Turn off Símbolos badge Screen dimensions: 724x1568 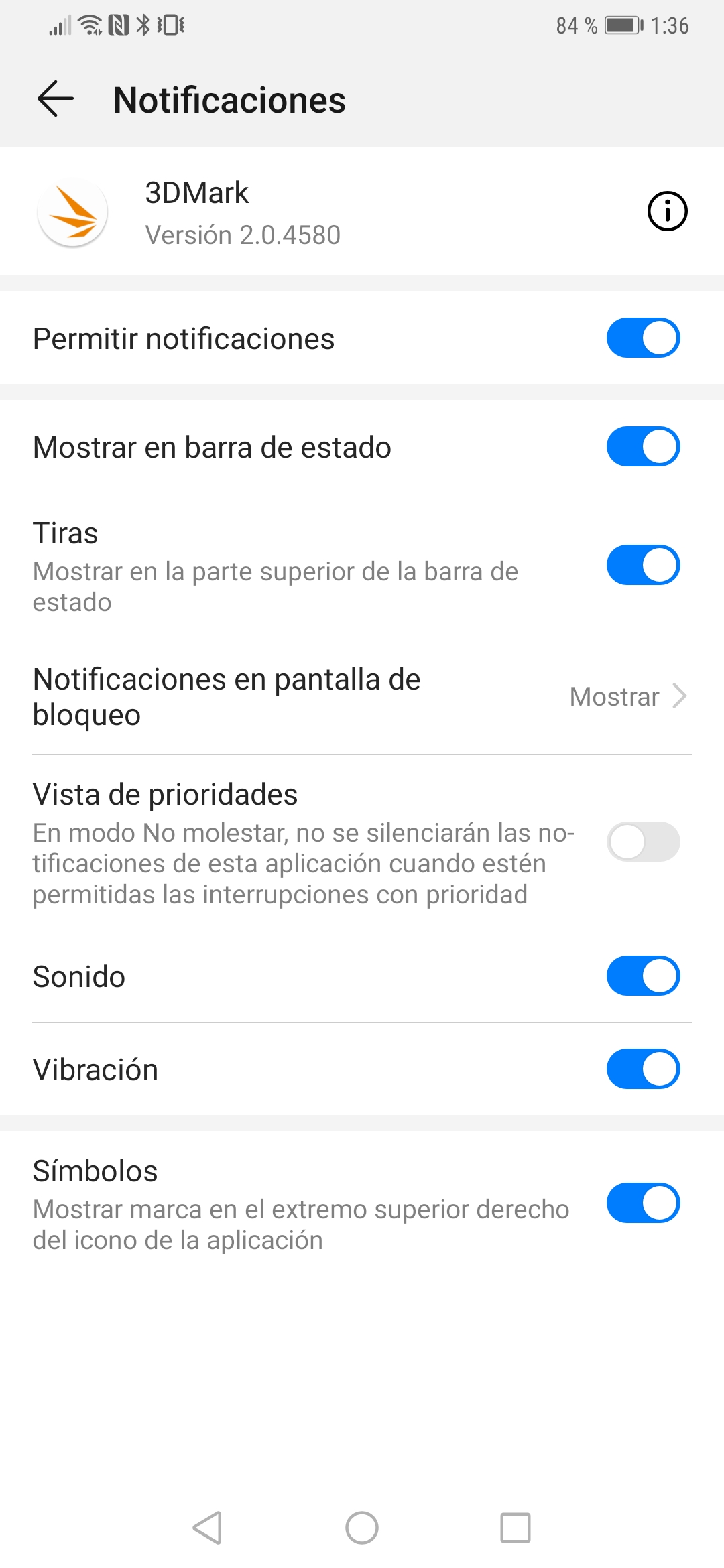coord(643,1203)
